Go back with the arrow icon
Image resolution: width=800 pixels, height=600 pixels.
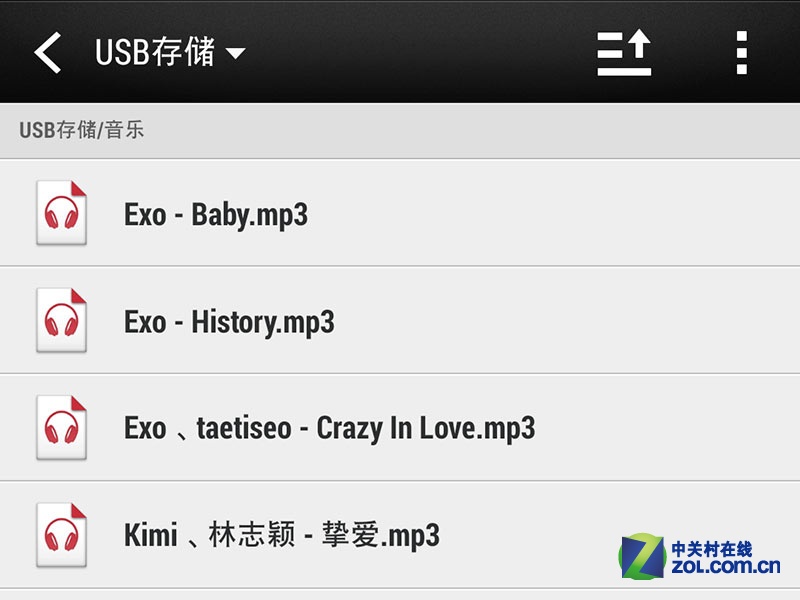click(x=47, y=52)
